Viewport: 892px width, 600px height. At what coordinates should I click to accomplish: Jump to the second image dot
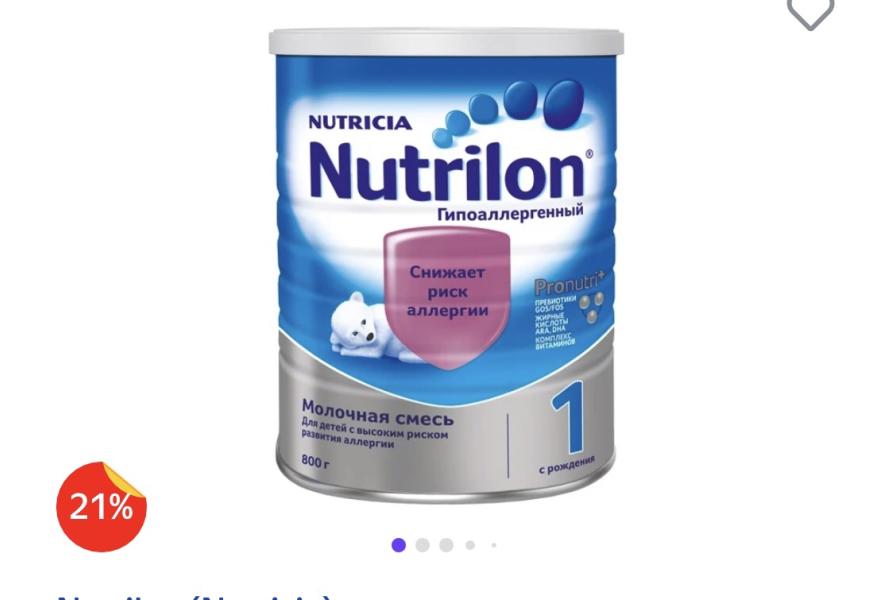[422, 545]
